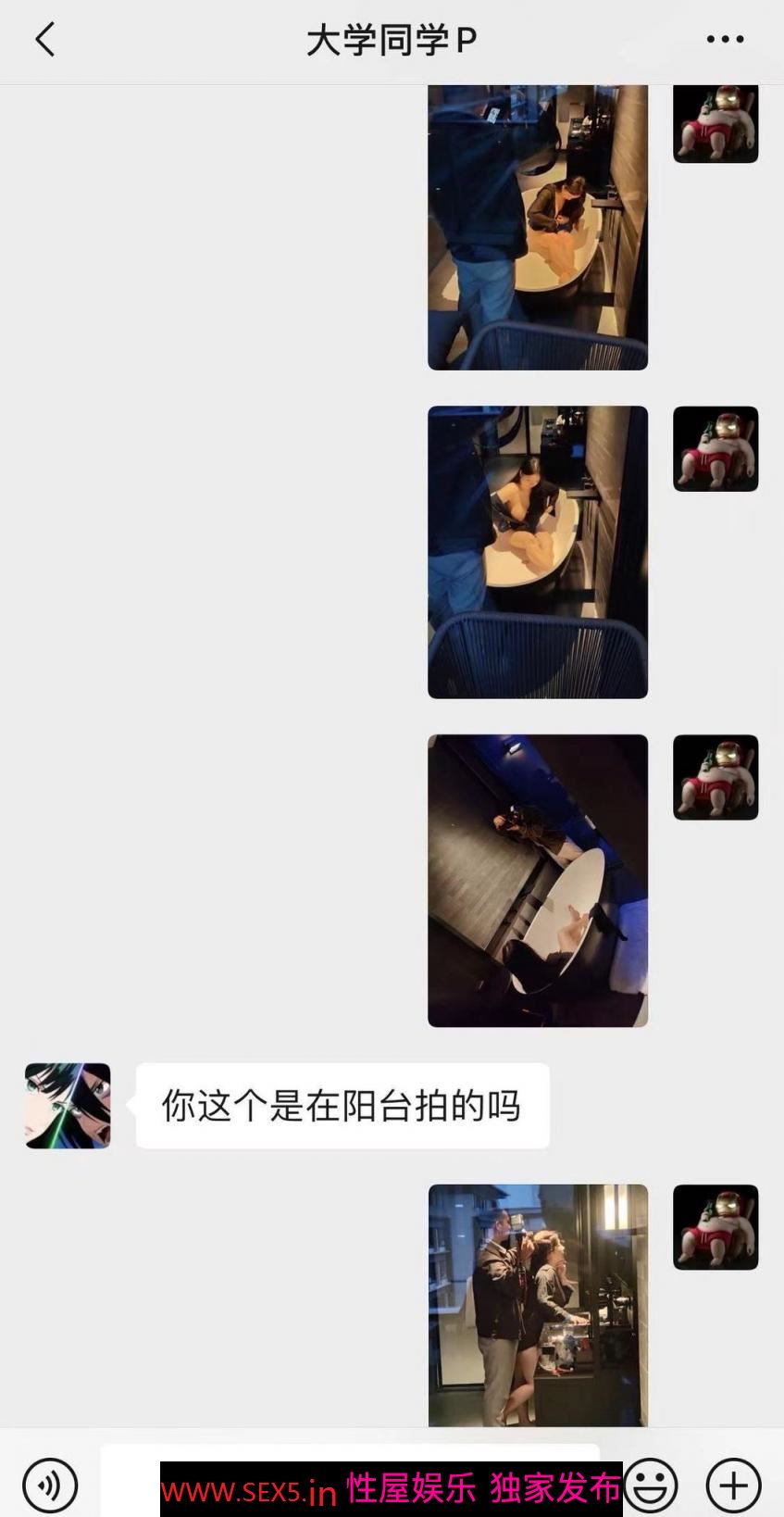
Task: Go back from the chat
Action: click(45, 40)
